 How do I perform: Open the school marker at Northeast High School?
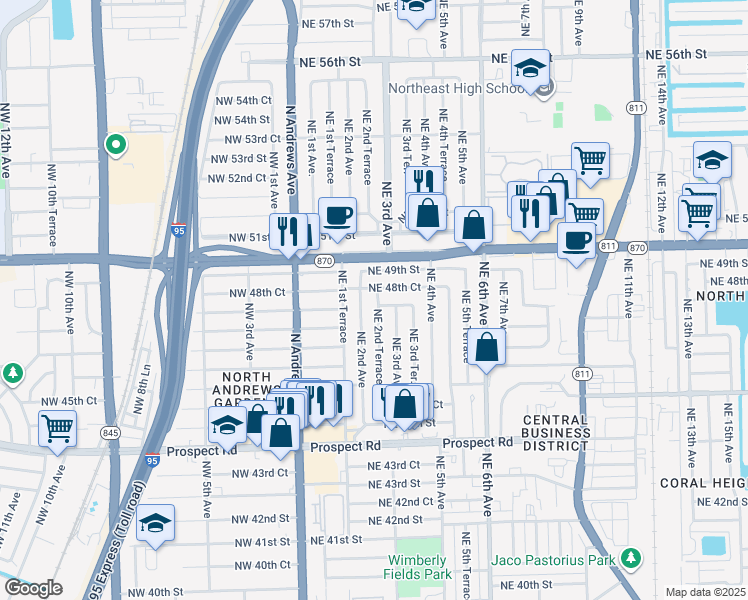pos(530,71)
